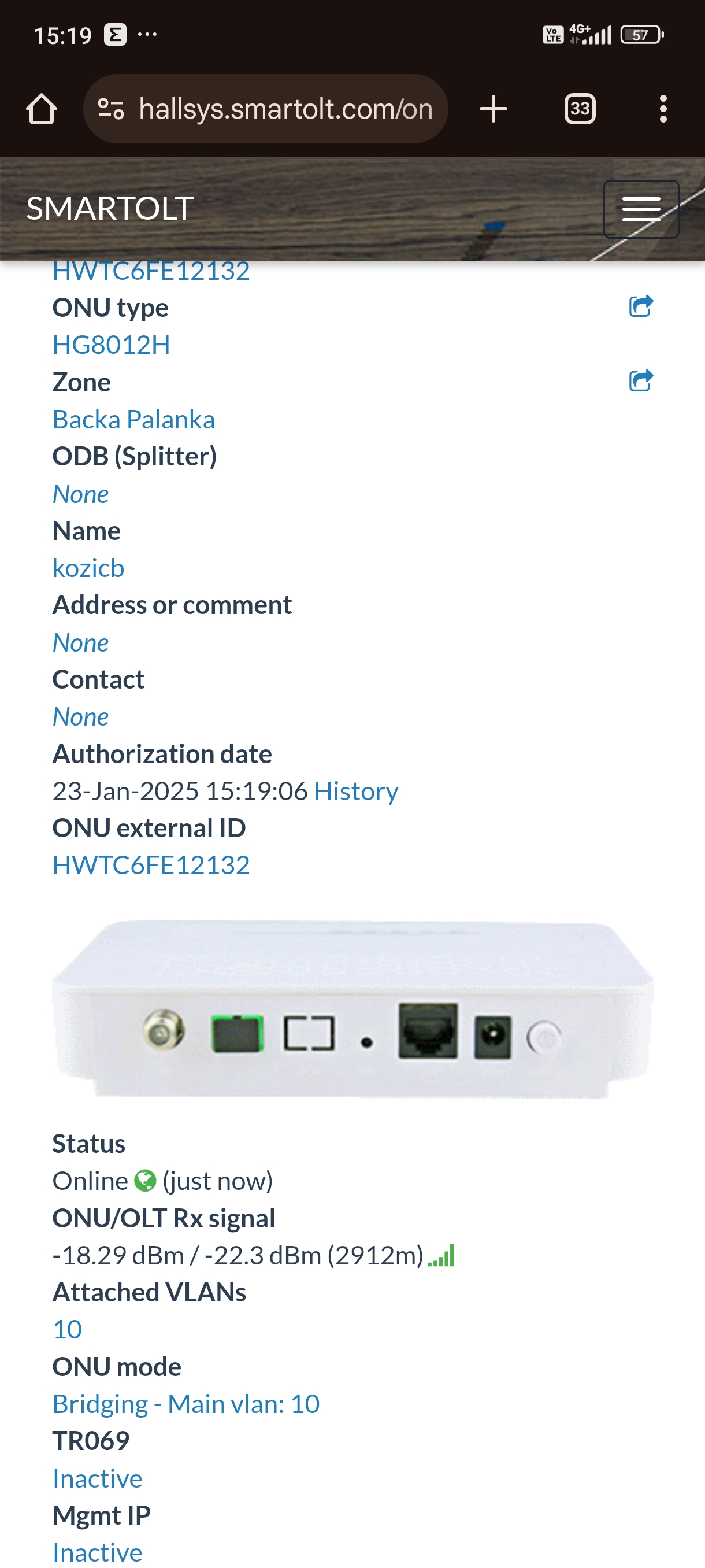Tap the move icon next to ONU type

640,306
